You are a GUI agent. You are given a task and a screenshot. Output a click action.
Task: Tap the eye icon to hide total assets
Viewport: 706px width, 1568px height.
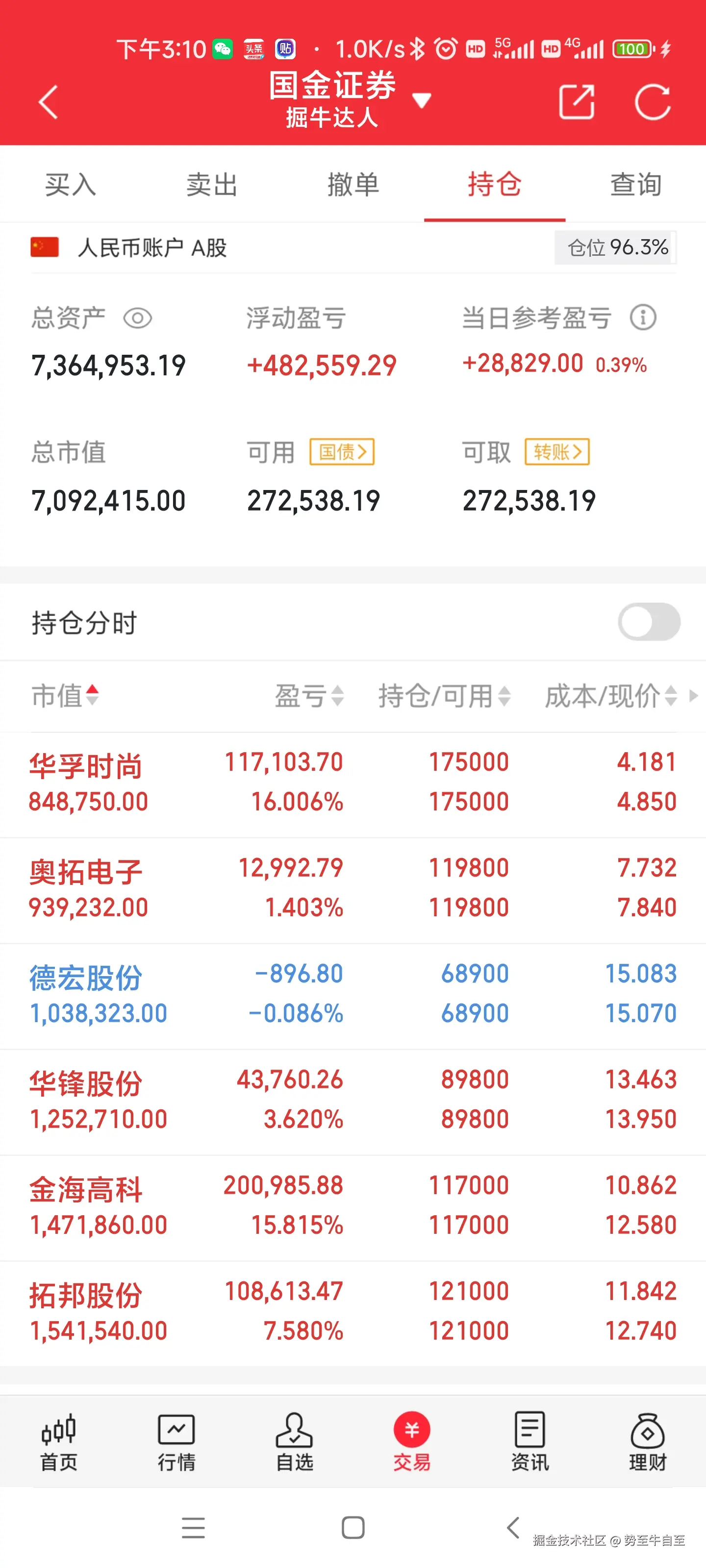[x=139, y=318]
